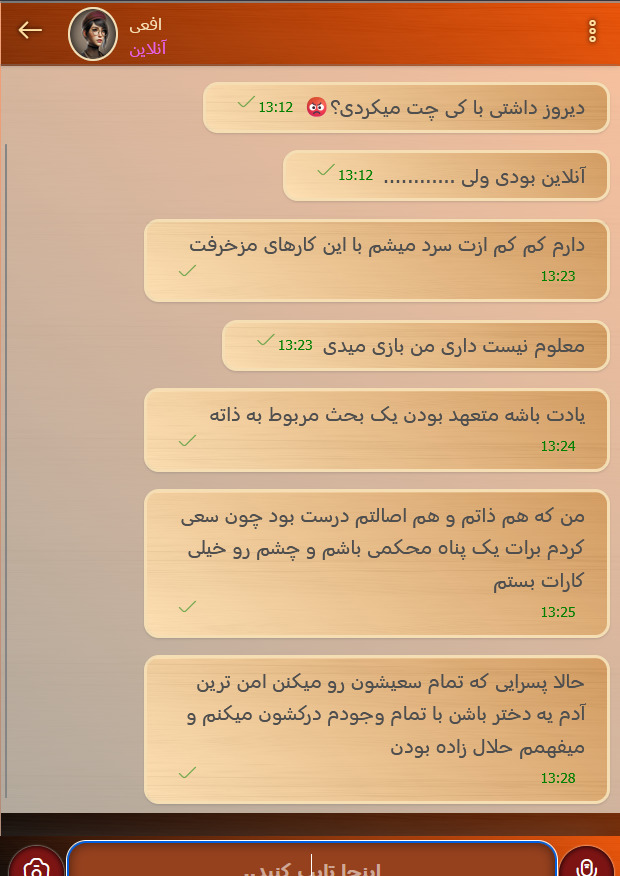Tap the microphone to record voice
Screen dimensions: 620x876
(x=586, y=862)
